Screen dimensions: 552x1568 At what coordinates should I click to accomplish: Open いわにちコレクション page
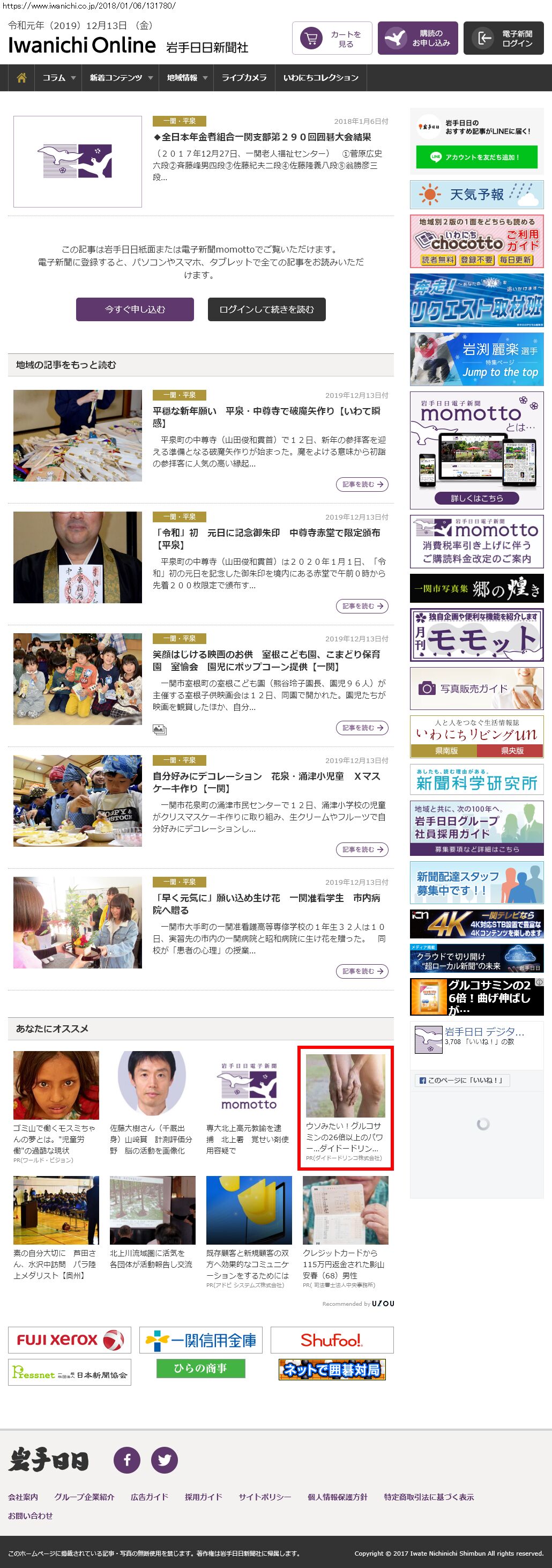(x=320, y=78)
